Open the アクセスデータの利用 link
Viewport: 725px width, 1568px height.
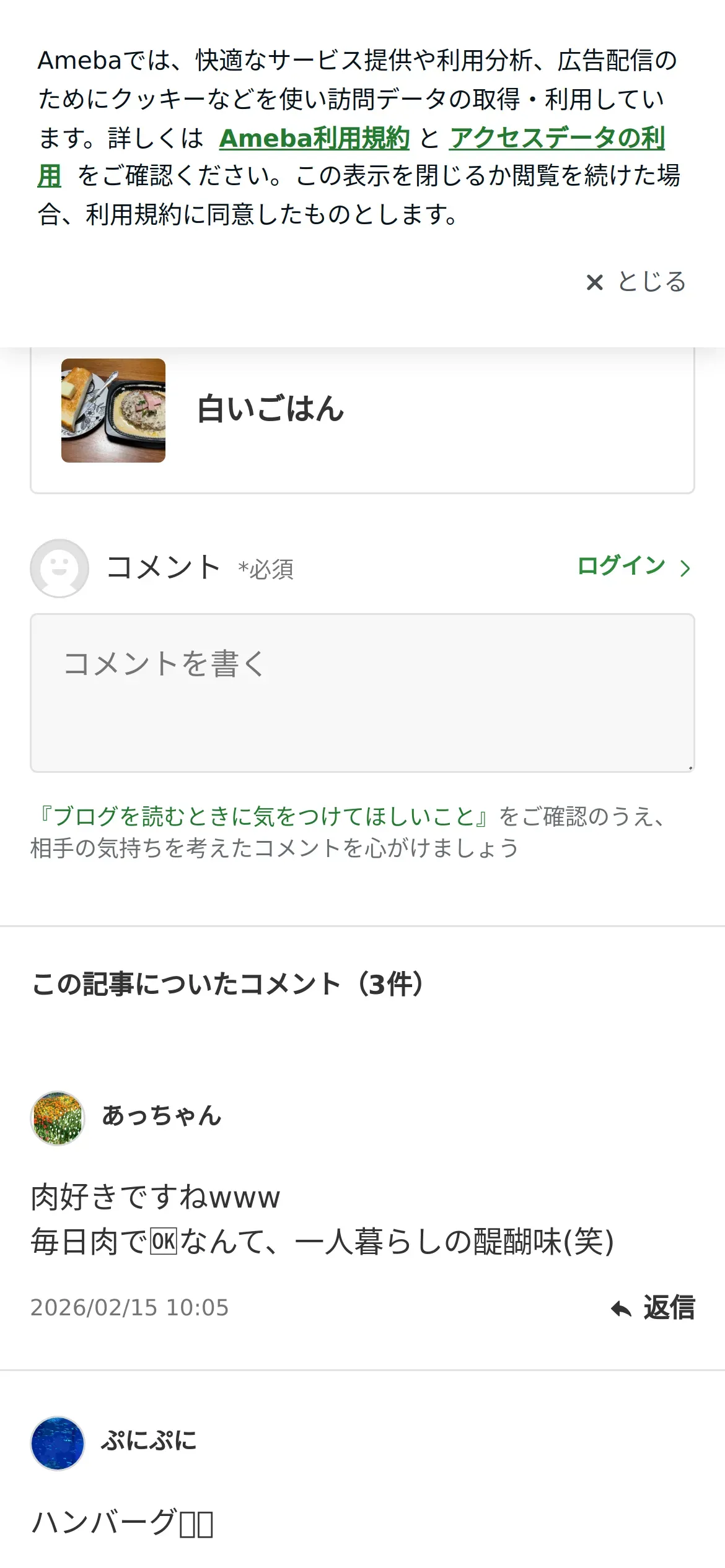[557, 138]
